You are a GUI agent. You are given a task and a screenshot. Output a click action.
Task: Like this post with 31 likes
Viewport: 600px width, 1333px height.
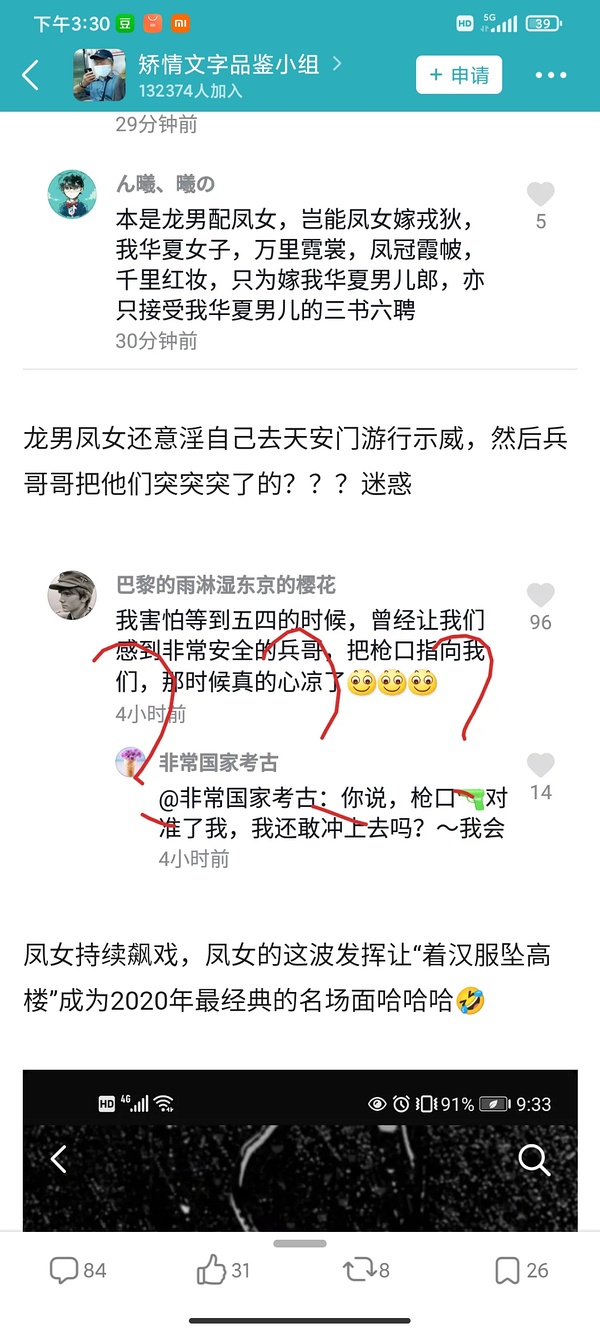point(223,1270)
